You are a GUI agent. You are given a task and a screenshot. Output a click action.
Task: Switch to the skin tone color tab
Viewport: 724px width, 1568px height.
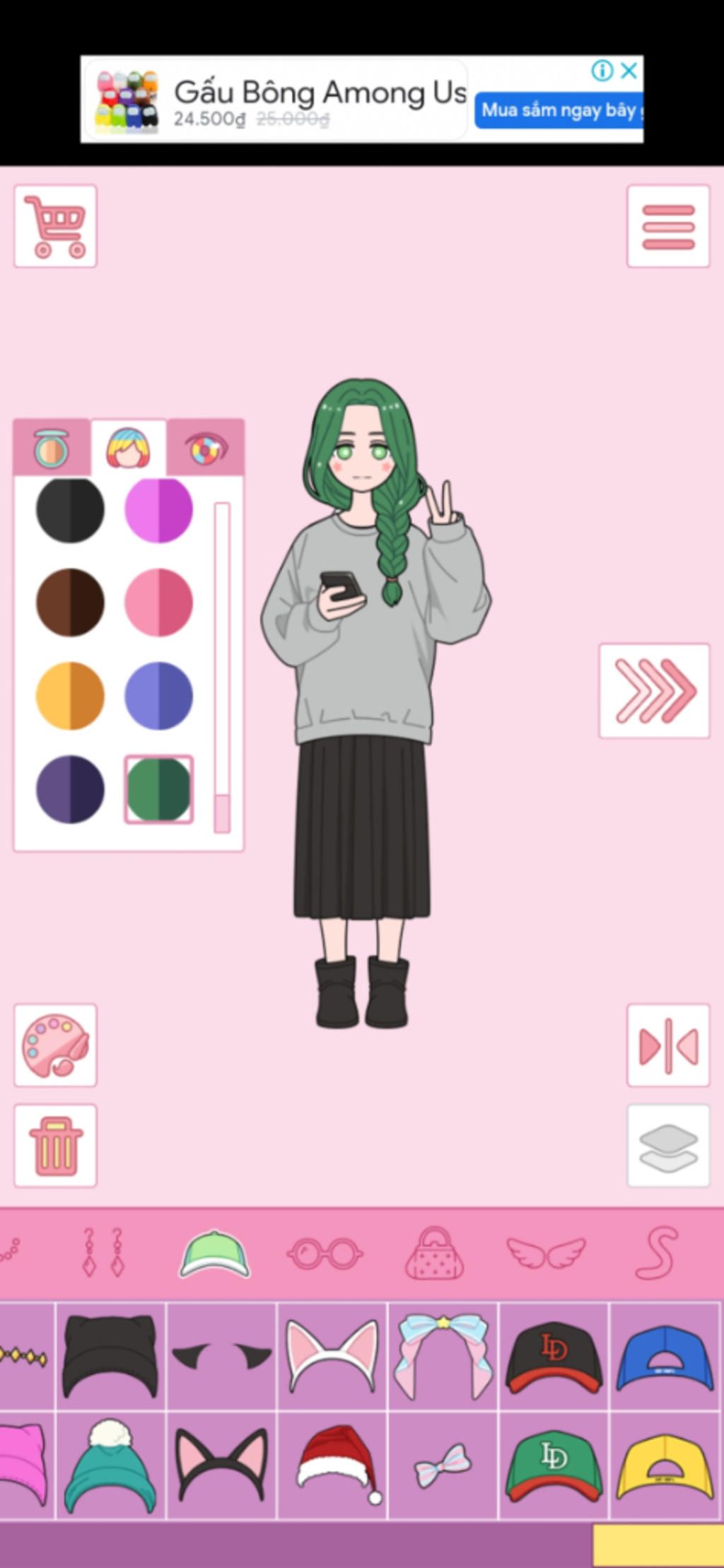(x=52, y=448)
